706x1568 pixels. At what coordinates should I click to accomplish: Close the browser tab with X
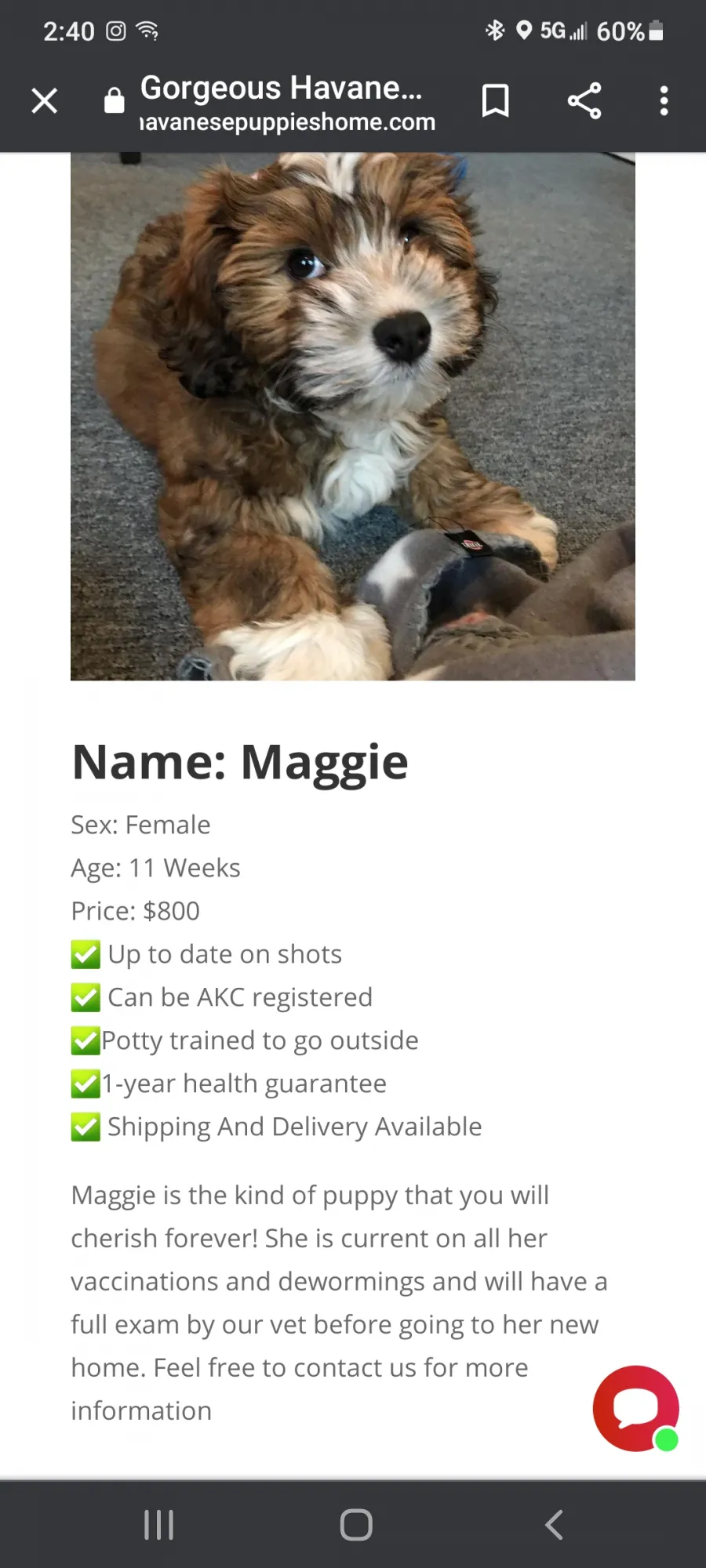point(45,100)
